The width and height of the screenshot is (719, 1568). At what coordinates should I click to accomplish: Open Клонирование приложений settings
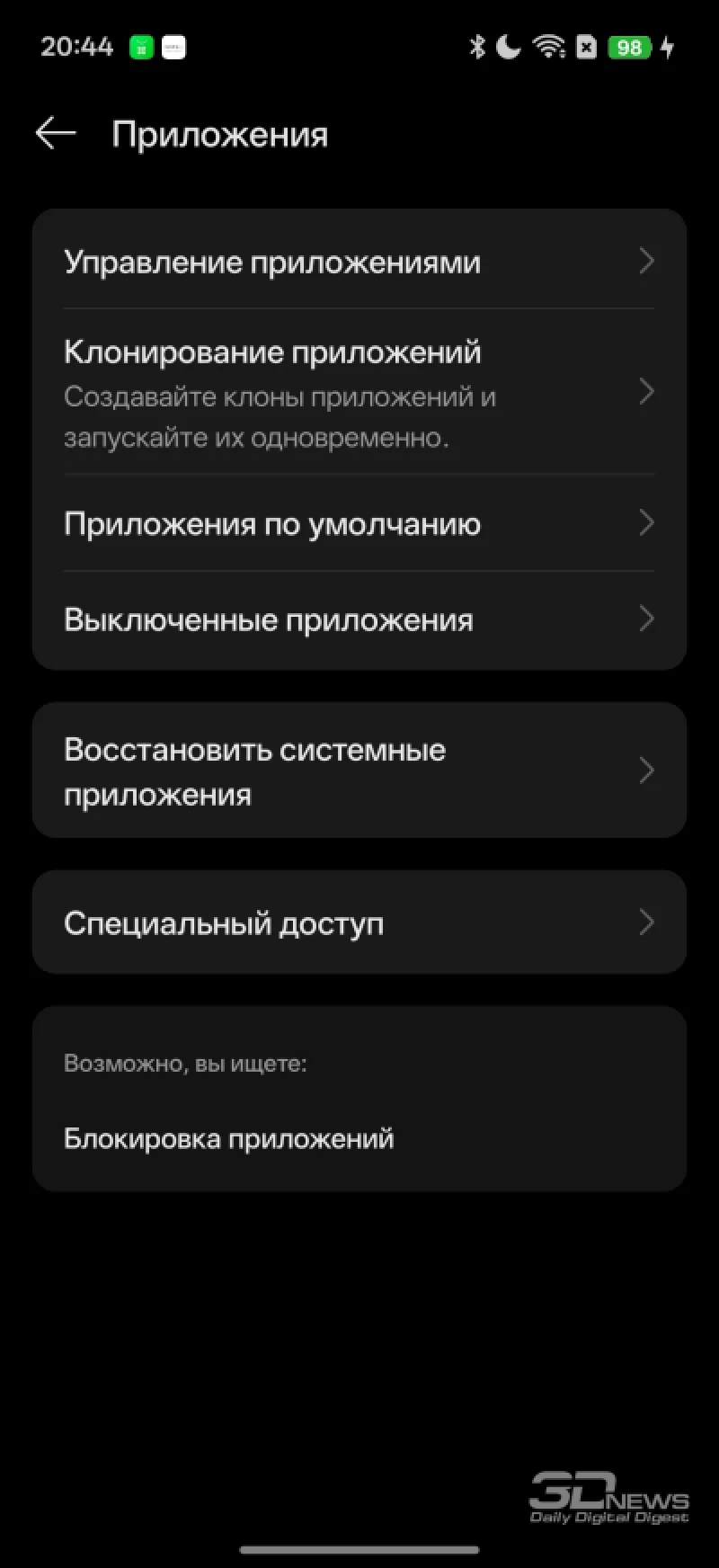[x=359, y=392]
